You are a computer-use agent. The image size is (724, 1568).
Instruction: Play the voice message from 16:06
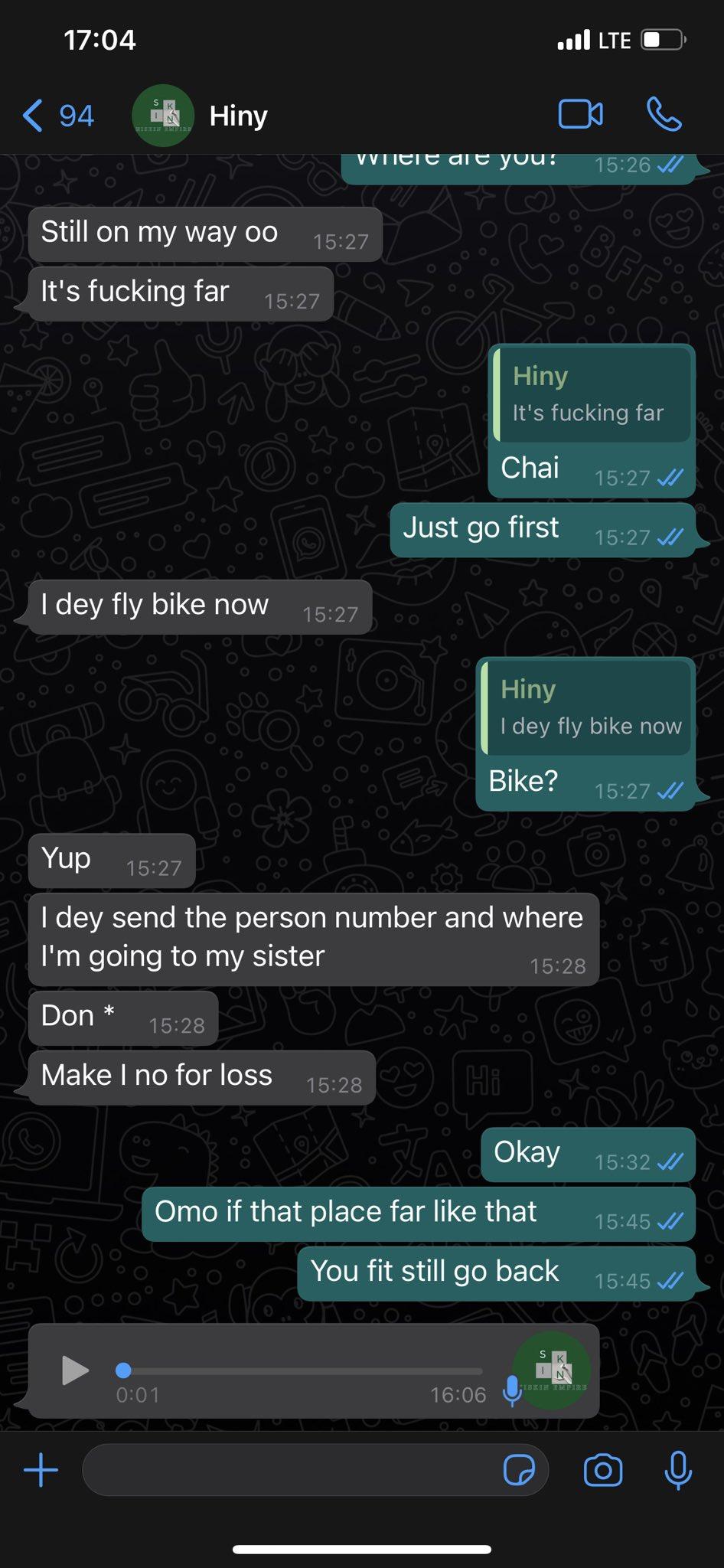(x=75, y=1370)
